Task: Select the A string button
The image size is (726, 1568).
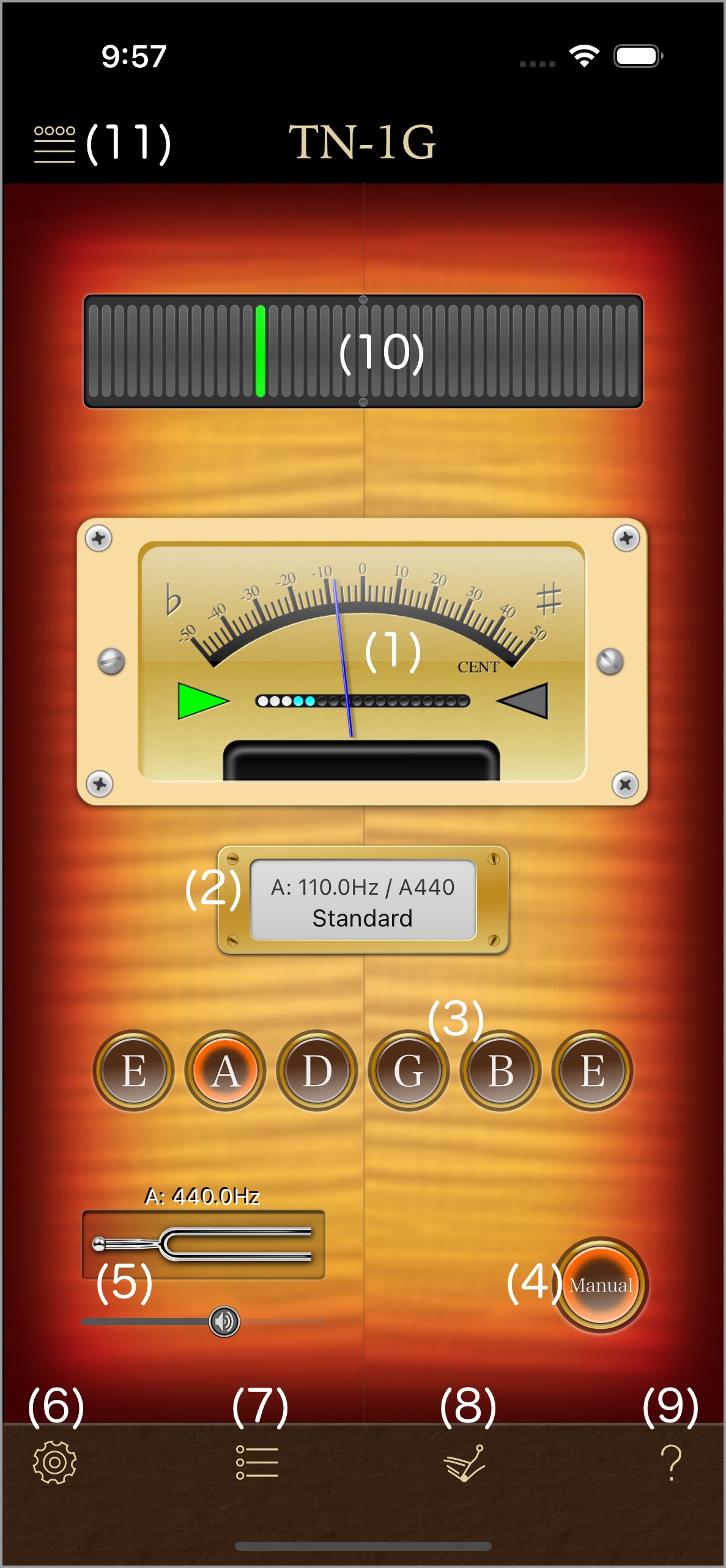Action: (x=225, y=1071)
